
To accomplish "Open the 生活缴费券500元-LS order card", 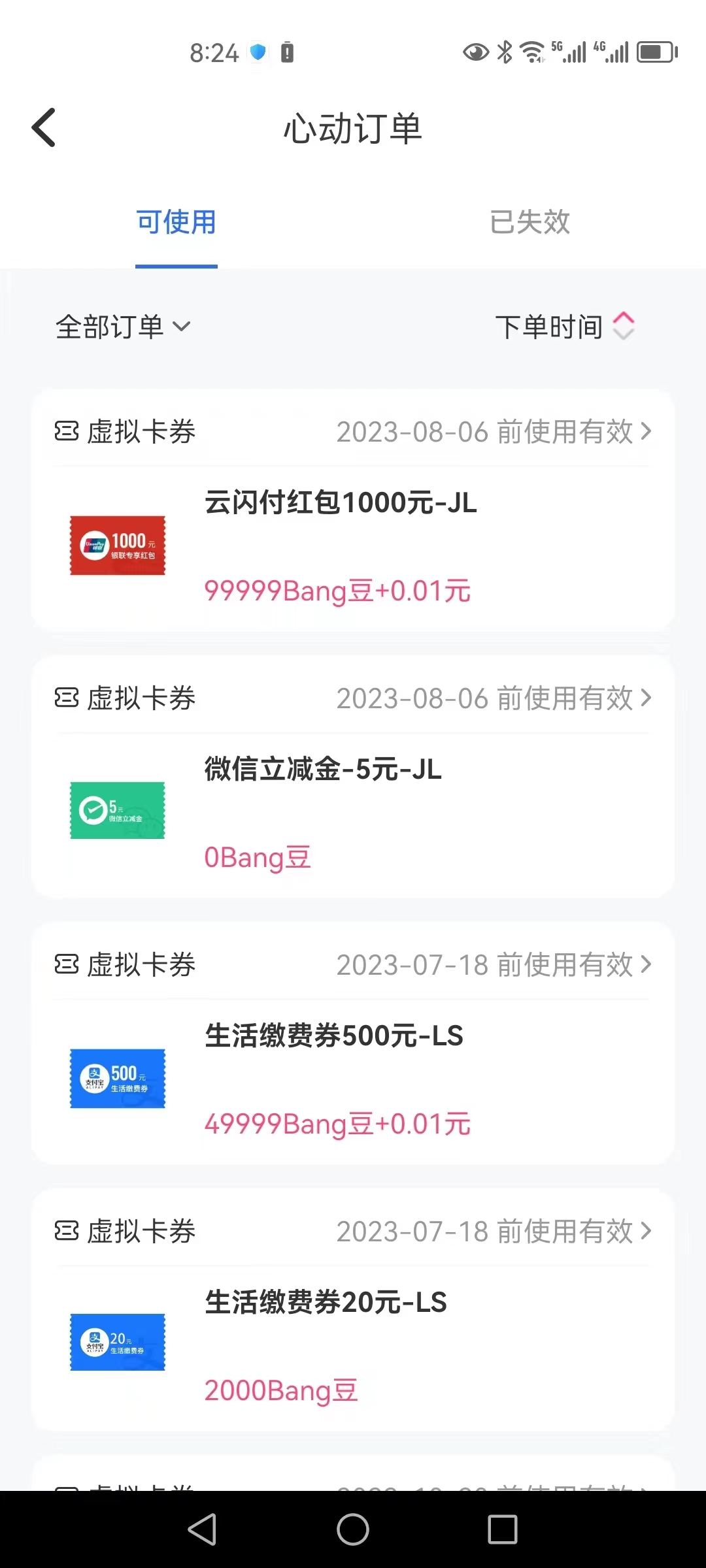I will point(353,1043).
